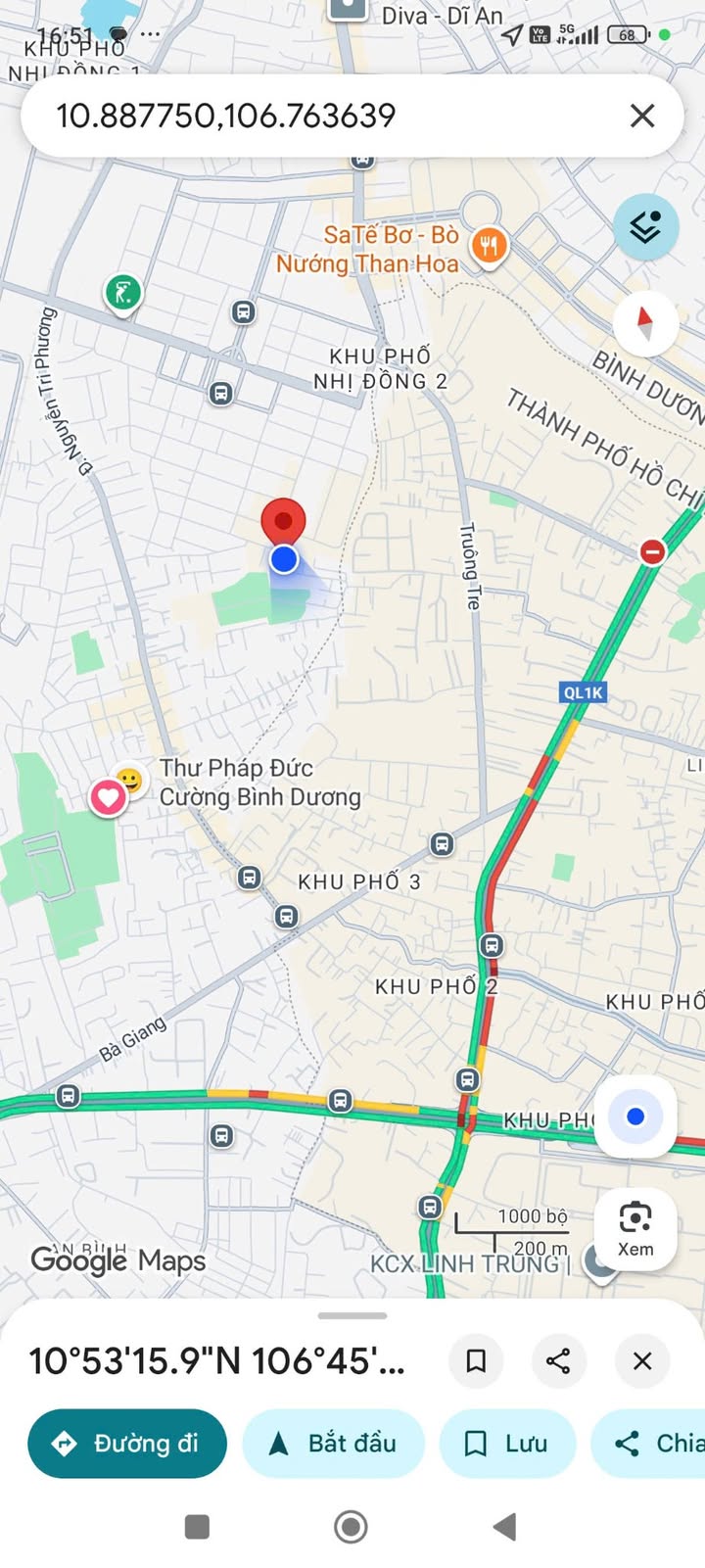Start navigation with Bắt đầu

333,1444
